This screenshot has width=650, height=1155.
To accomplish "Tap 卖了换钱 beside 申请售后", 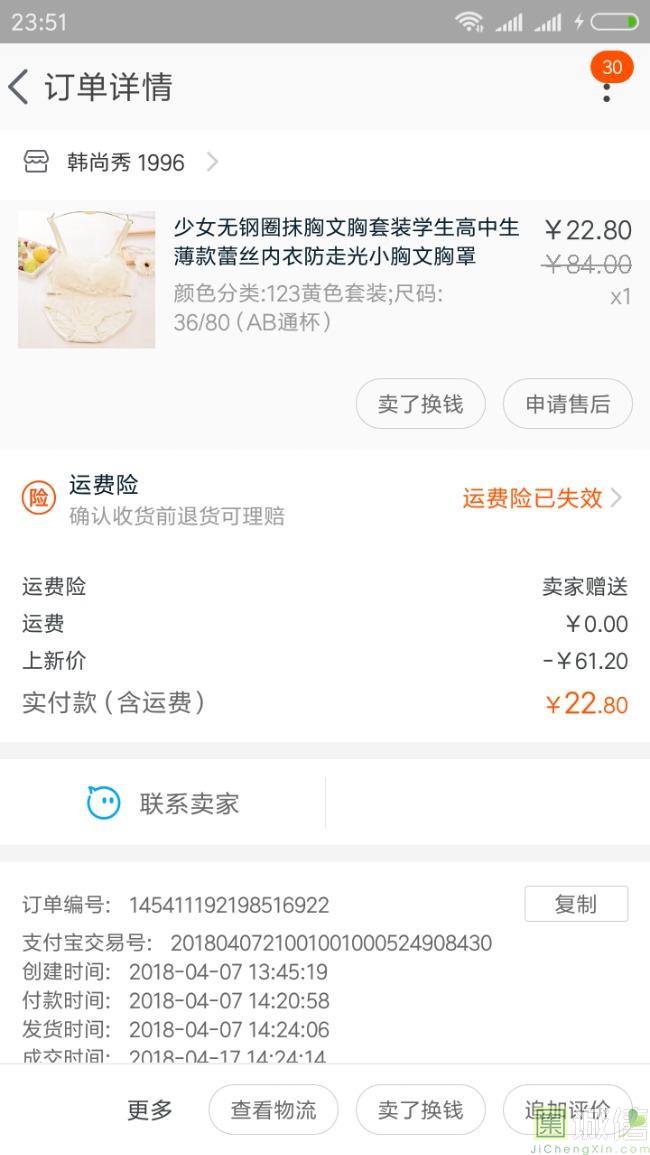I will pyautogui.click(x=420, y=404).
